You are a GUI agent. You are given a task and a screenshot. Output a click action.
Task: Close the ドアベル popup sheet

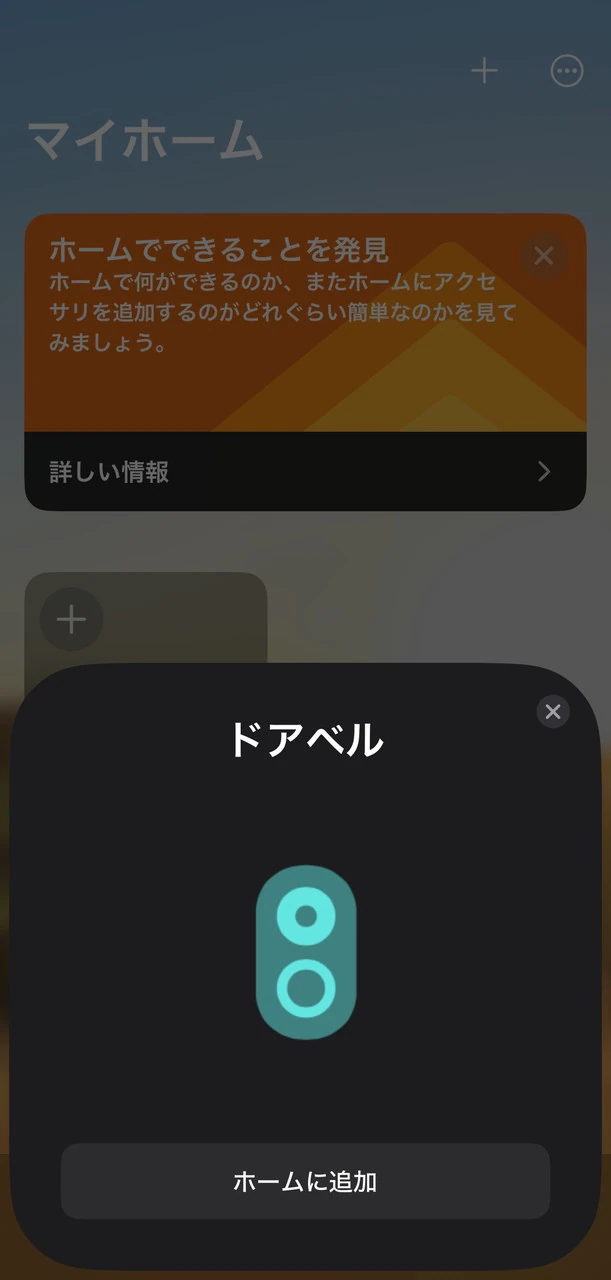[553, 711]
